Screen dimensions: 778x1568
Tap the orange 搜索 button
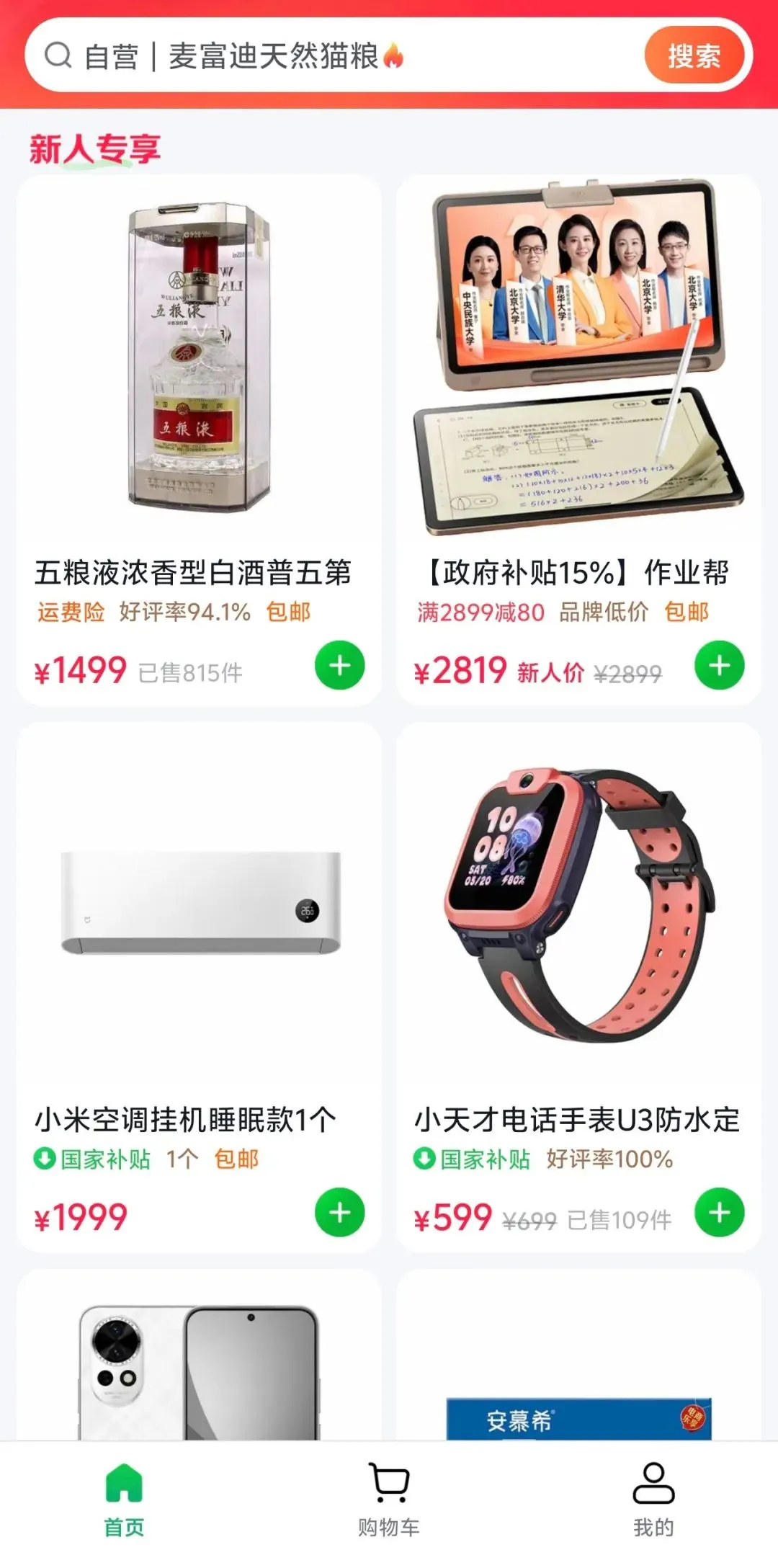[x=694, y=56]
